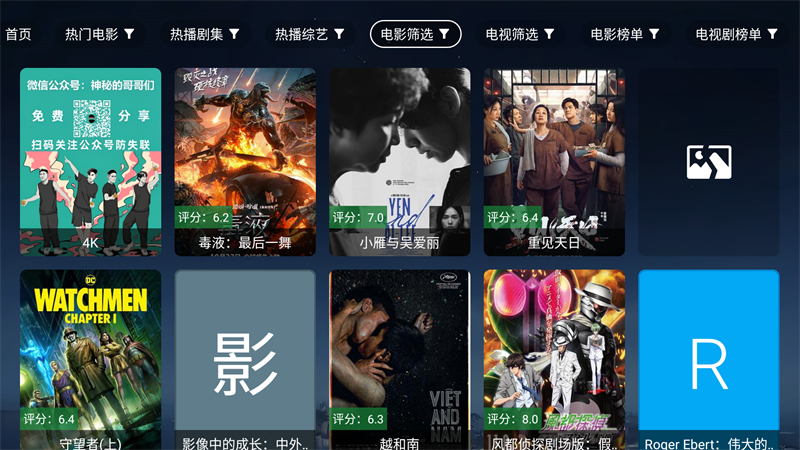Open the card with placeholder image icon
The width and height of the screenshot is (800, 450).
[x=708, y=161]
